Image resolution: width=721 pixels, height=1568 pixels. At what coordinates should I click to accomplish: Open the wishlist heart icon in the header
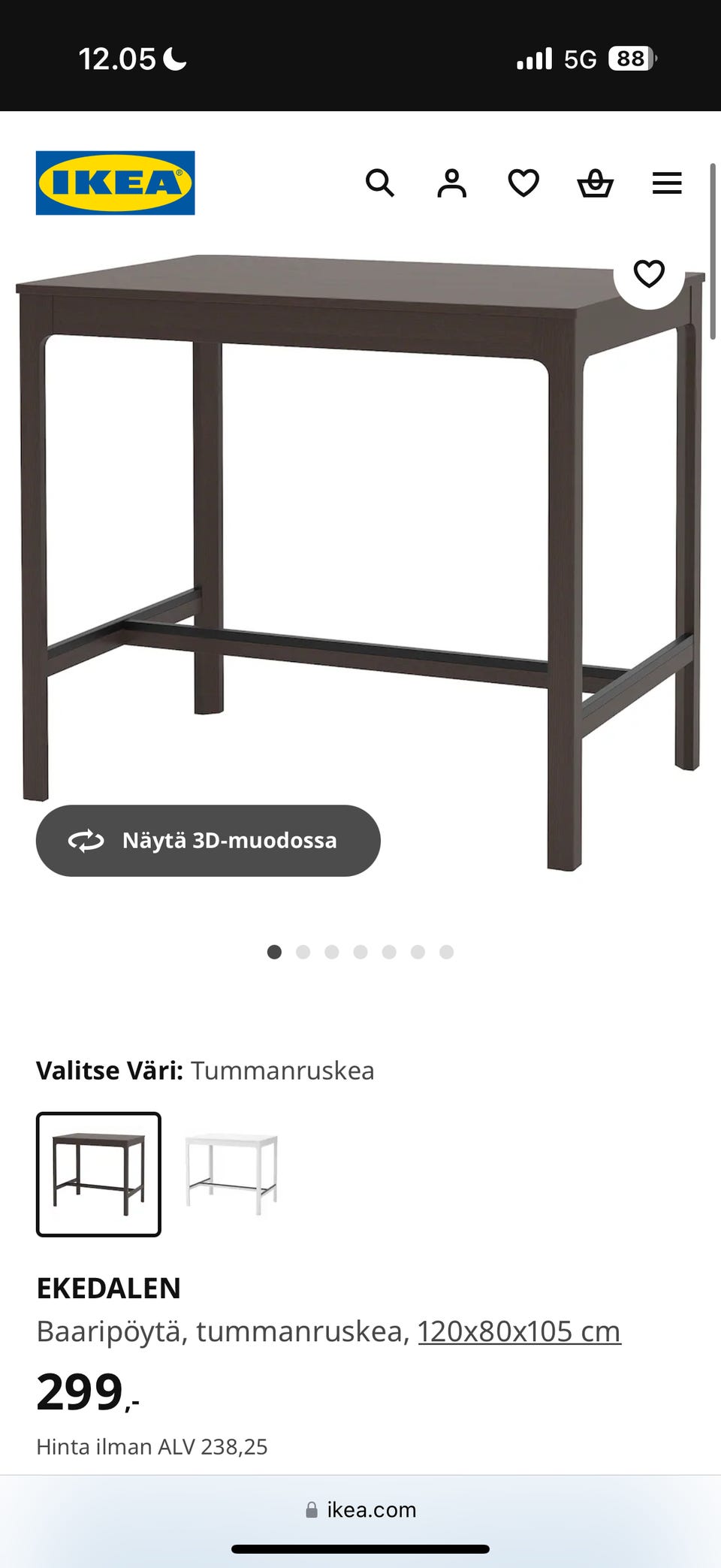pos(523,183)
